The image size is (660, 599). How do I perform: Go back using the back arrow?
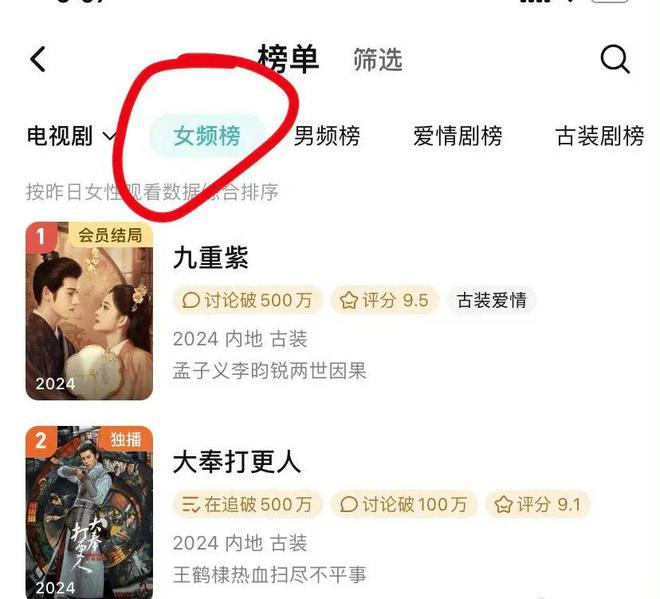pos(38,59)
